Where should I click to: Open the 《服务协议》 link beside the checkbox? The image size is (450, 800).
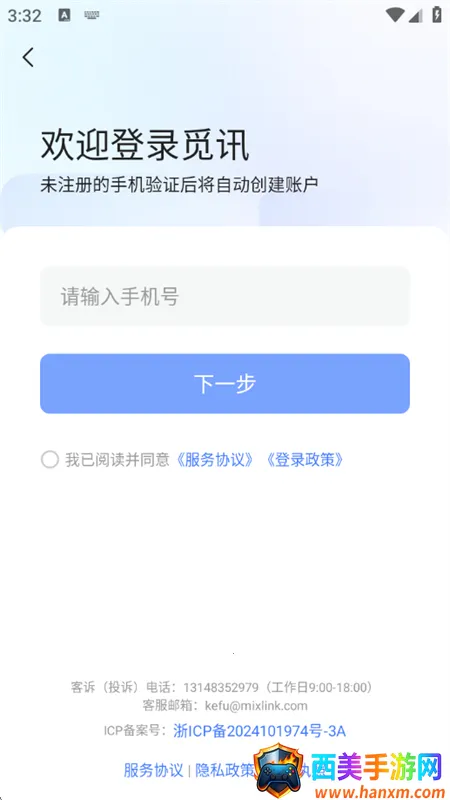click(214, 460)
